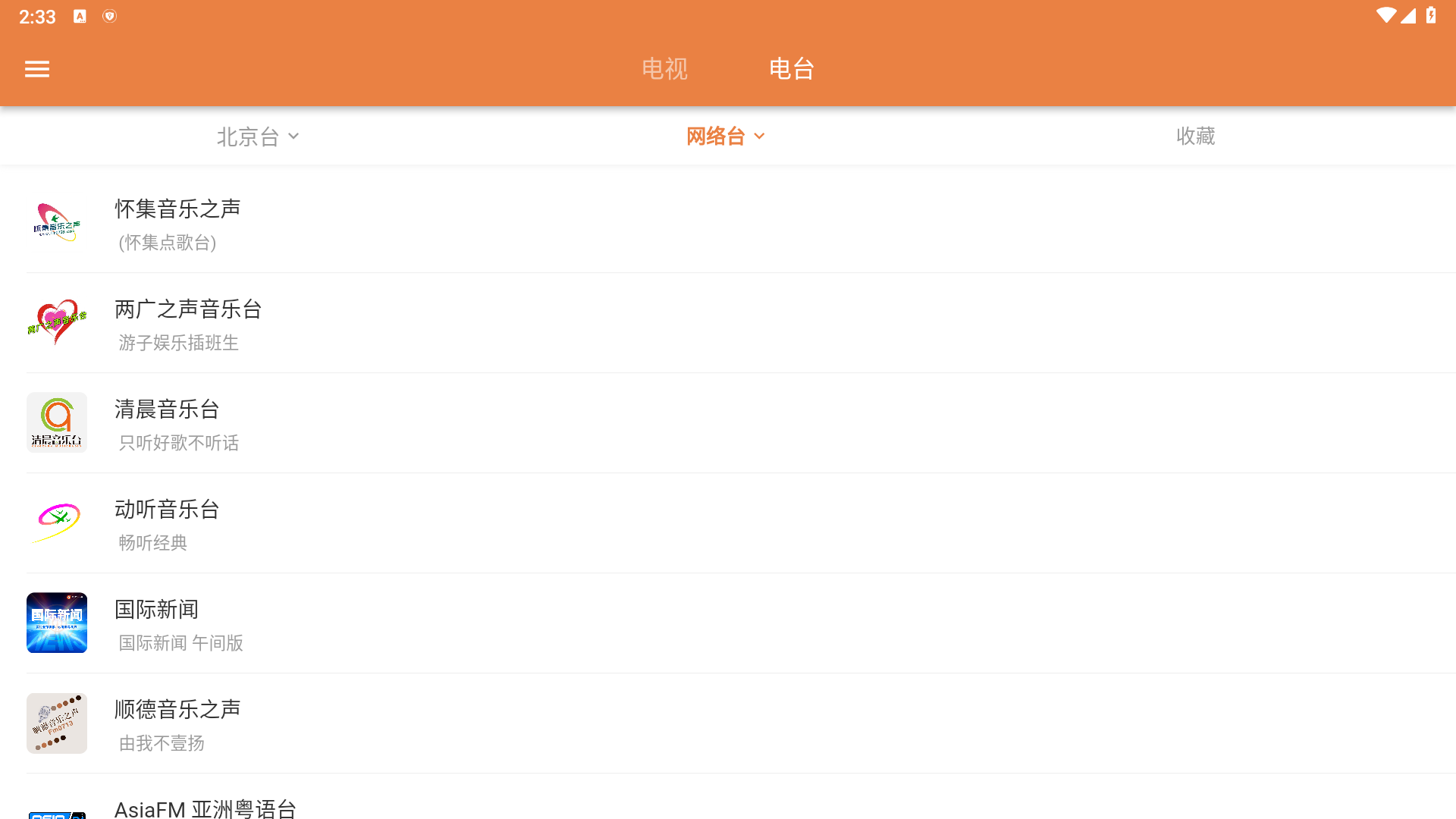The image size is (1456, 819).
Task: Open the 国际新闻 station
Action: coord(156,623)
